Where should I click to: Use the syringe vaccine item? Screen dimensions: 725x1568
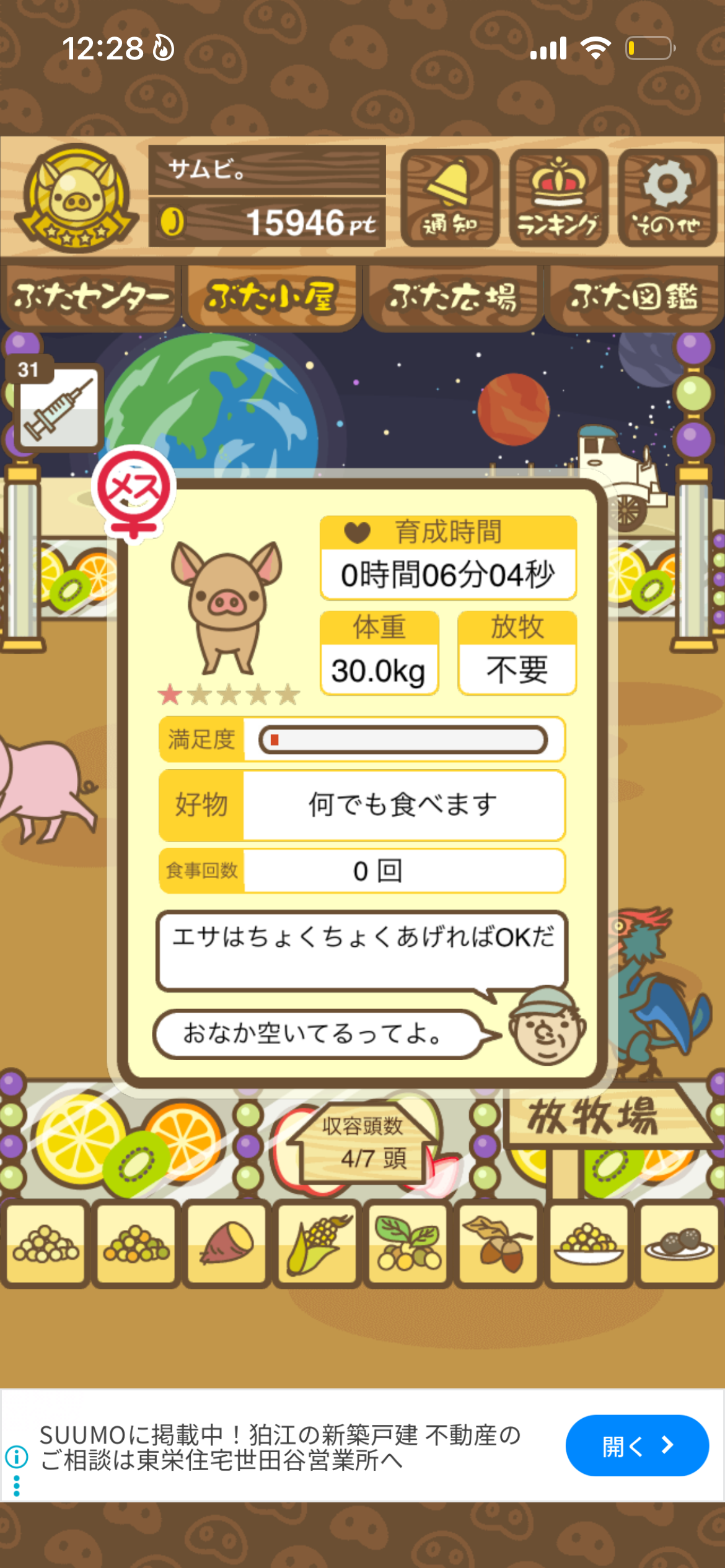(59, 407)
